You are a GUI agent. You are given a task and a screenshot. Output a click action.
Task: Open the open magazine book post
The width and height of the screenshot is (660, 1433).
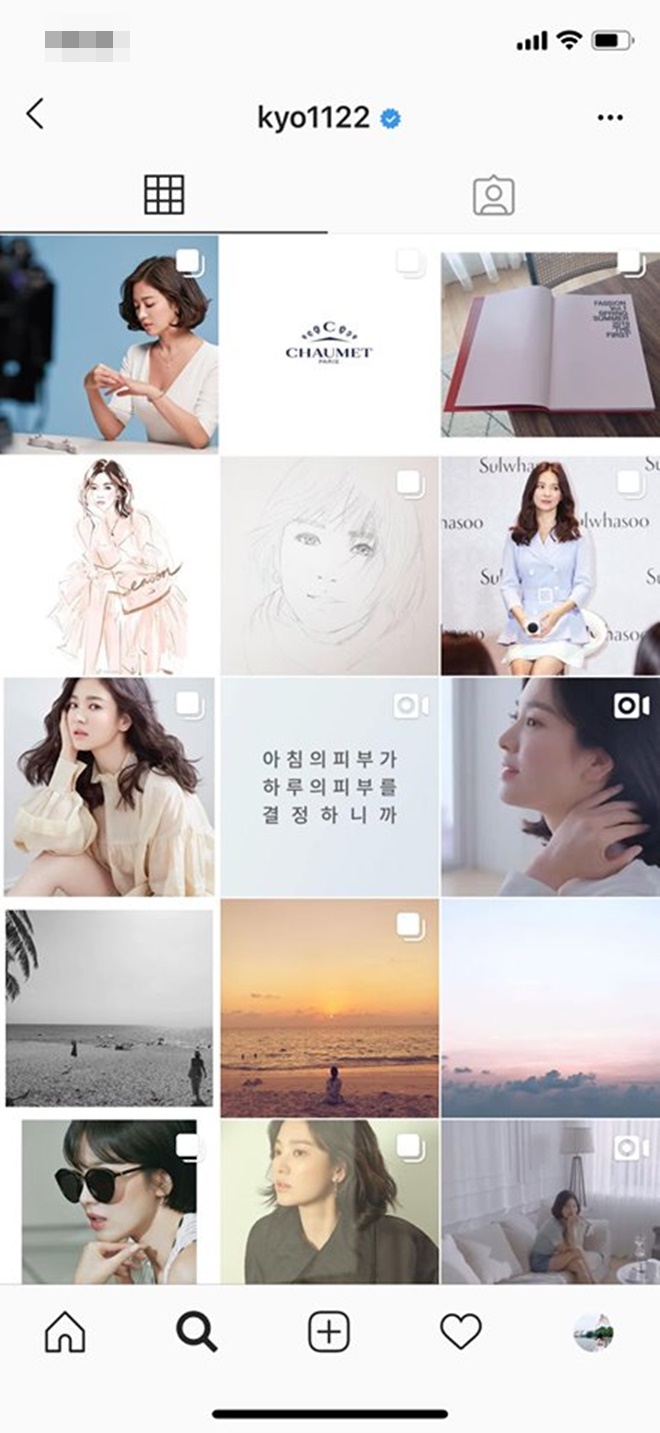click(550, 344)
